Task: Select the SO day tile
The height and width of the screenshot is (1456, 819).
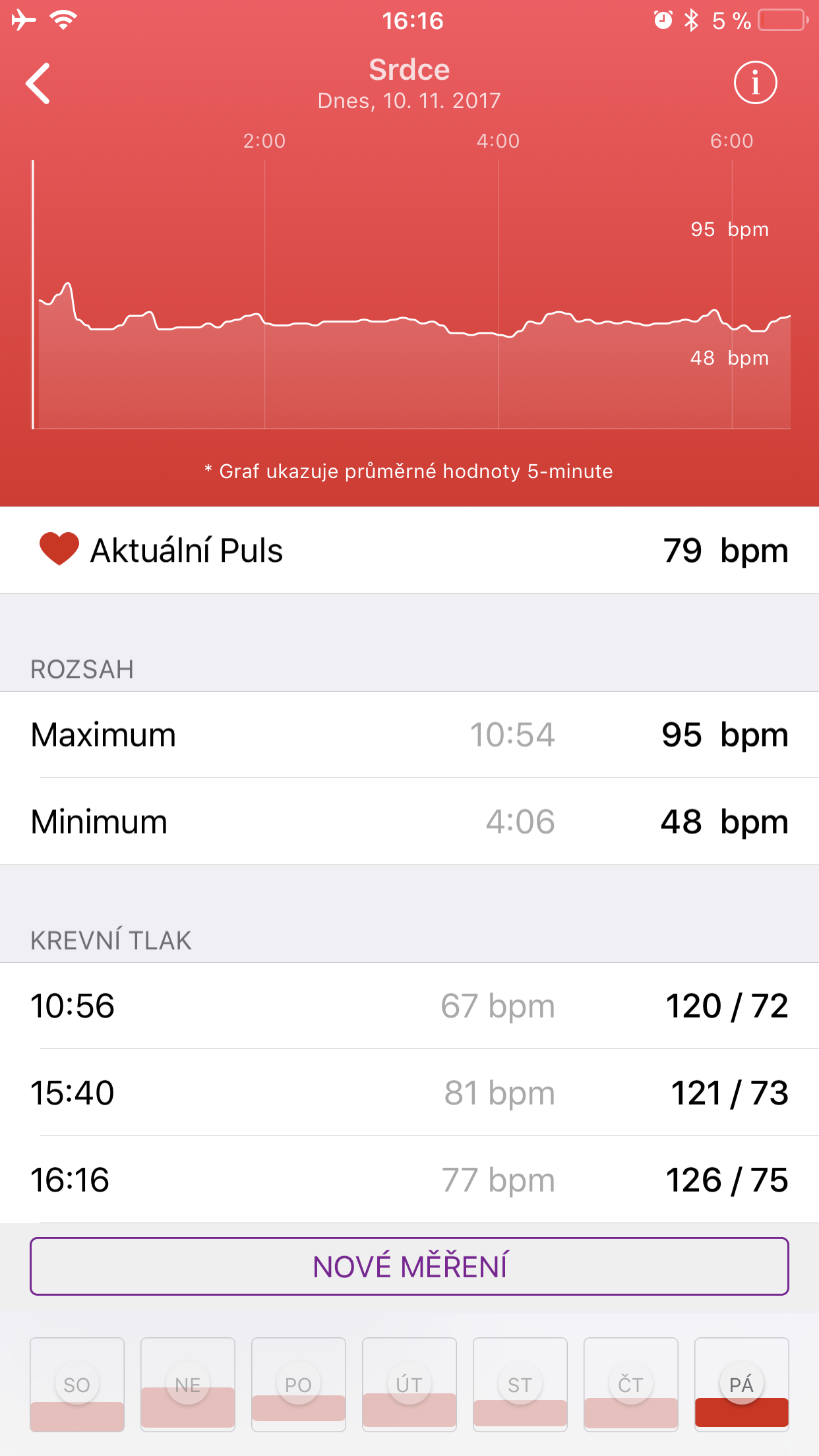Action: [x=77, y=1384]
